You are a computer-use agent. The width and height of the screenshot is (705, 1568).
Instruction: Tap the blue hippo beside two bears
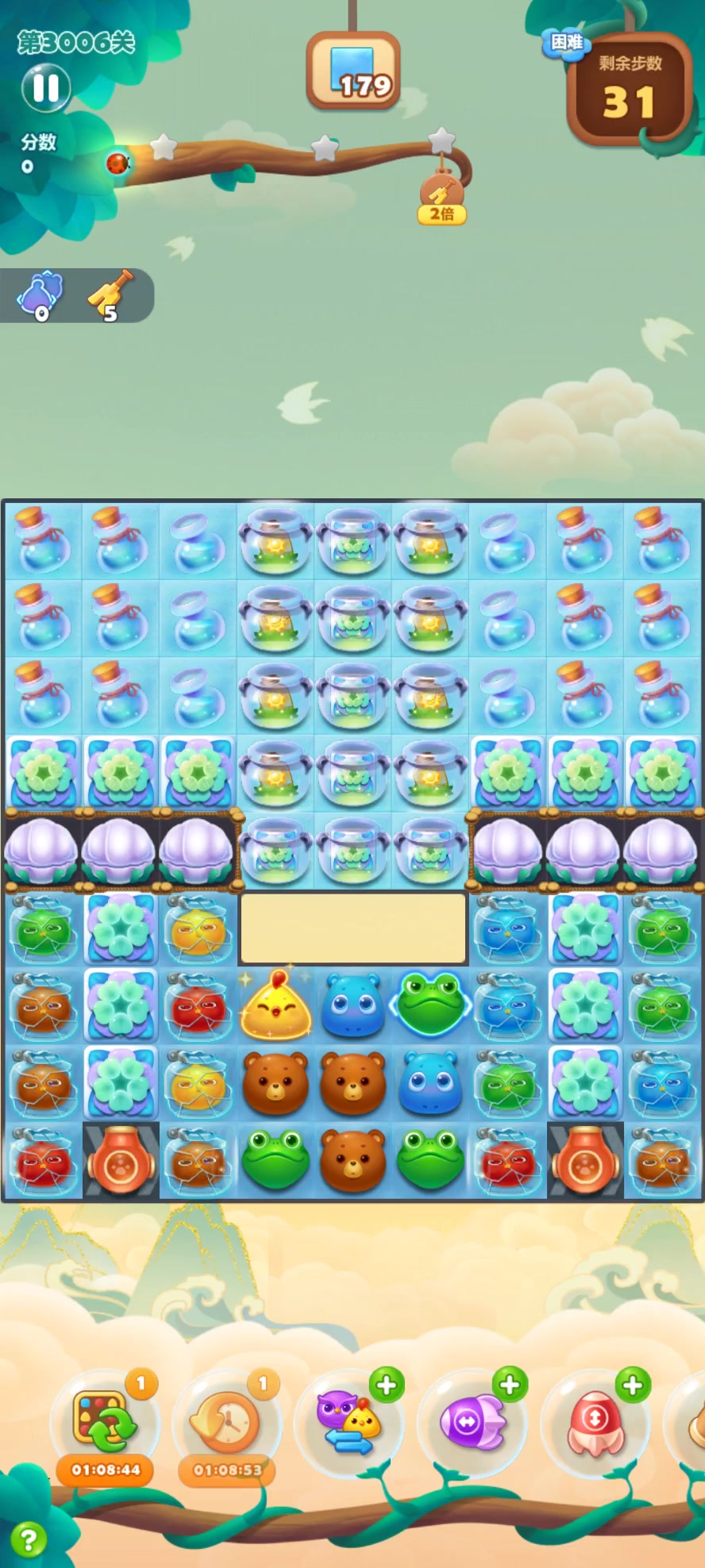pyautogui.click(x=430, y=1082)
